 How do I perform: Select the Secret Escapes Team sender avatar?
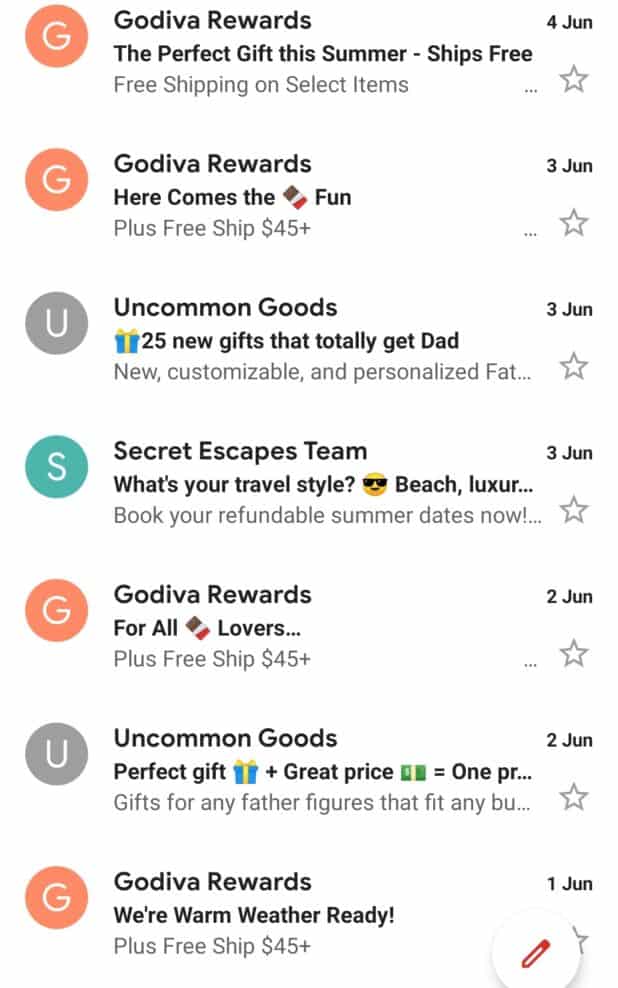[57, 468]
